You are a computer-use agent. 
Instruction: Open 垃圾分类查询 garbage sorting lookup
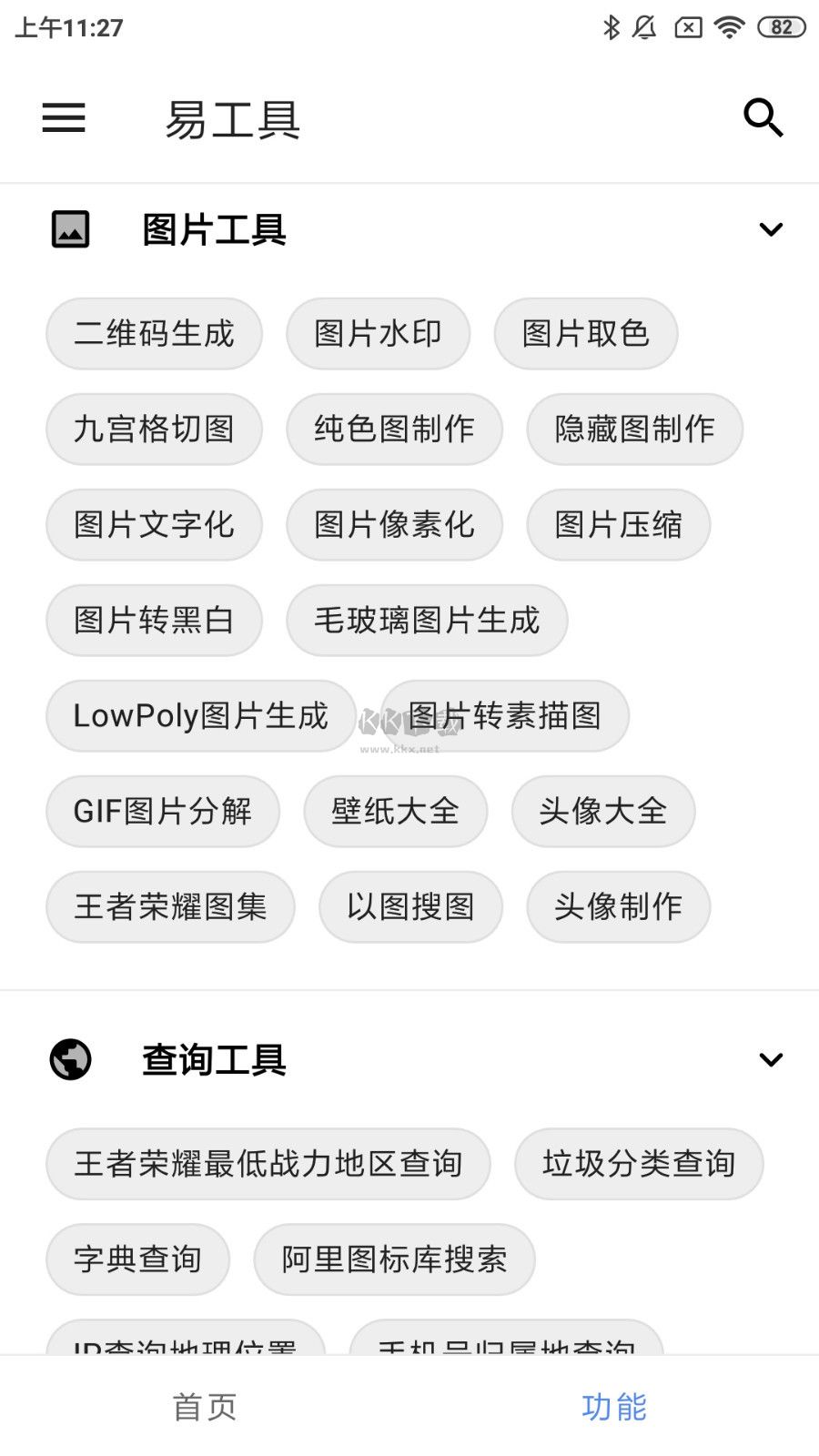[640, 1163]
